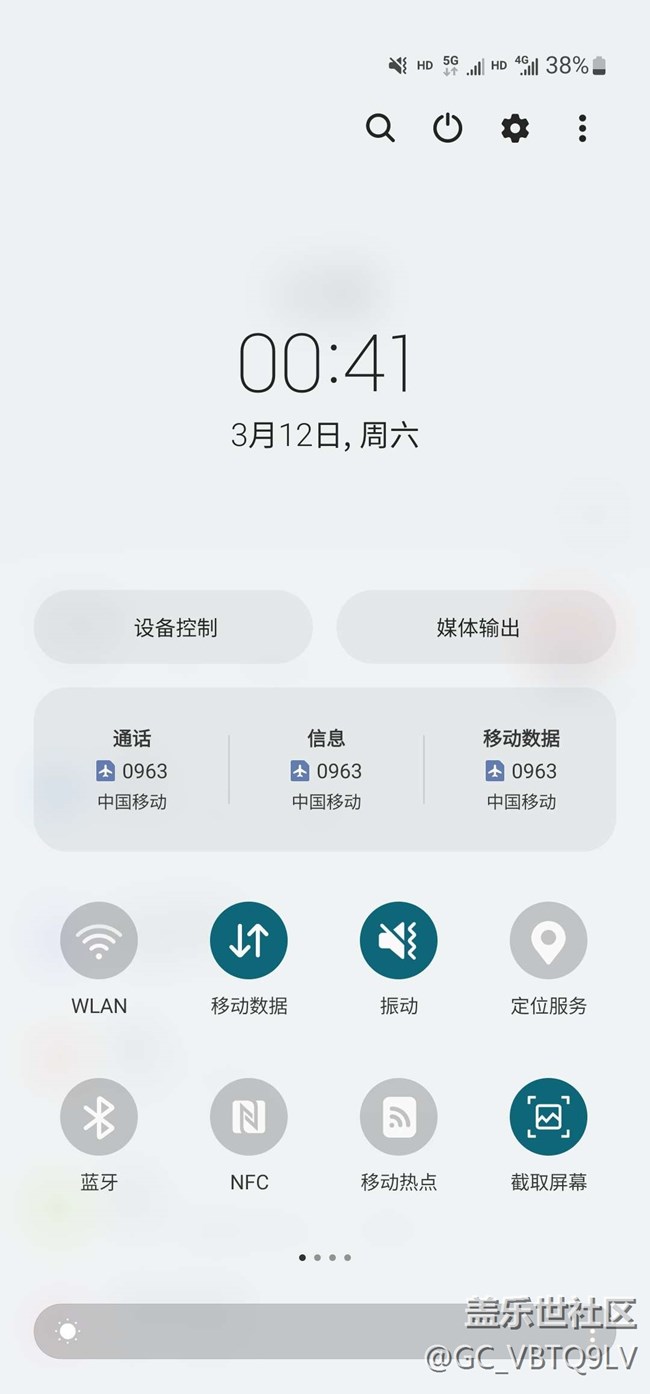Turn on 移动热点 mobile hotspot
Image resolution: width=650 pixels, height=1394 pixels.
coord(399,1117)
